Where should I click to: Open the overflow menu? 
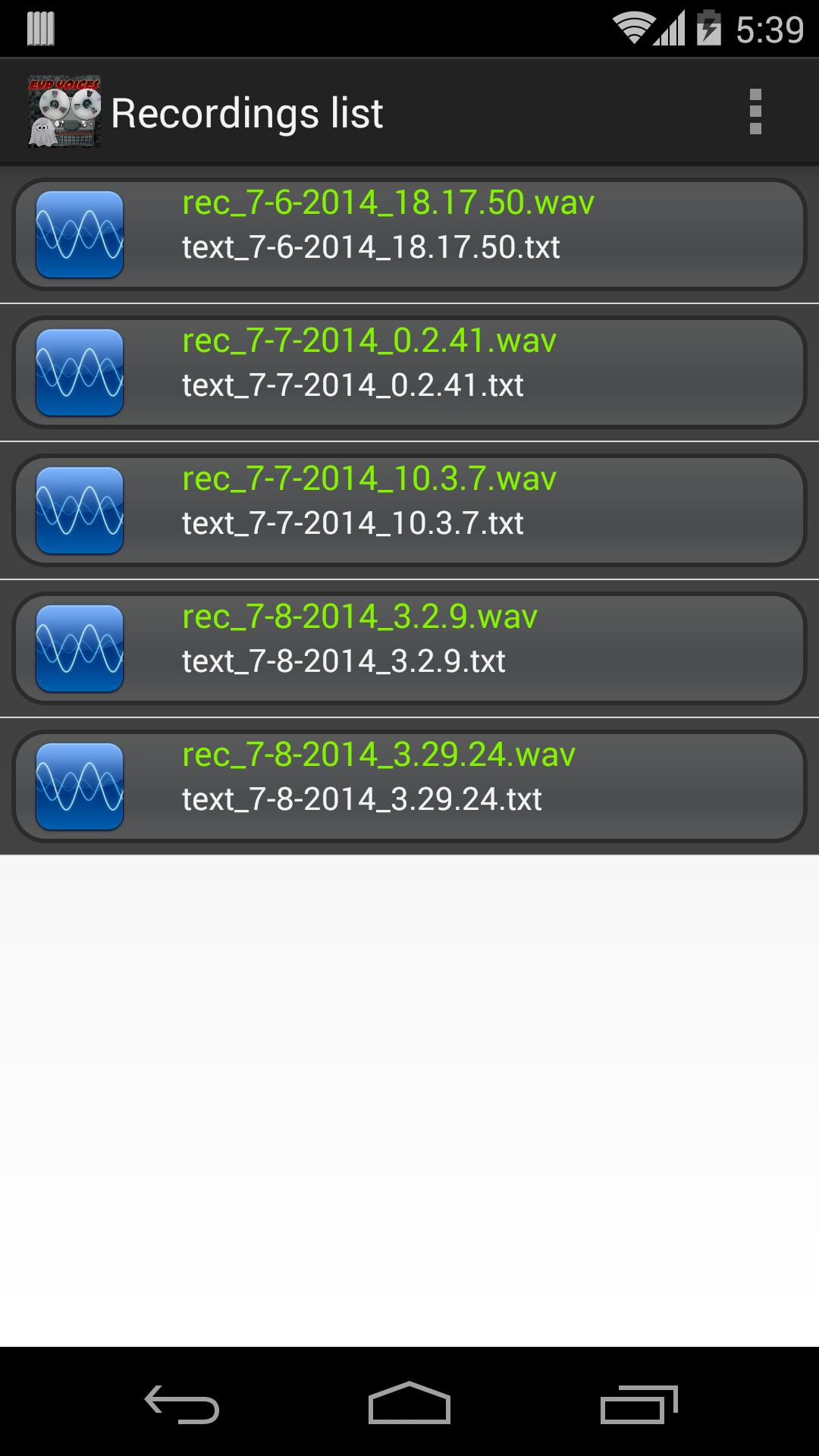(755, 112)
